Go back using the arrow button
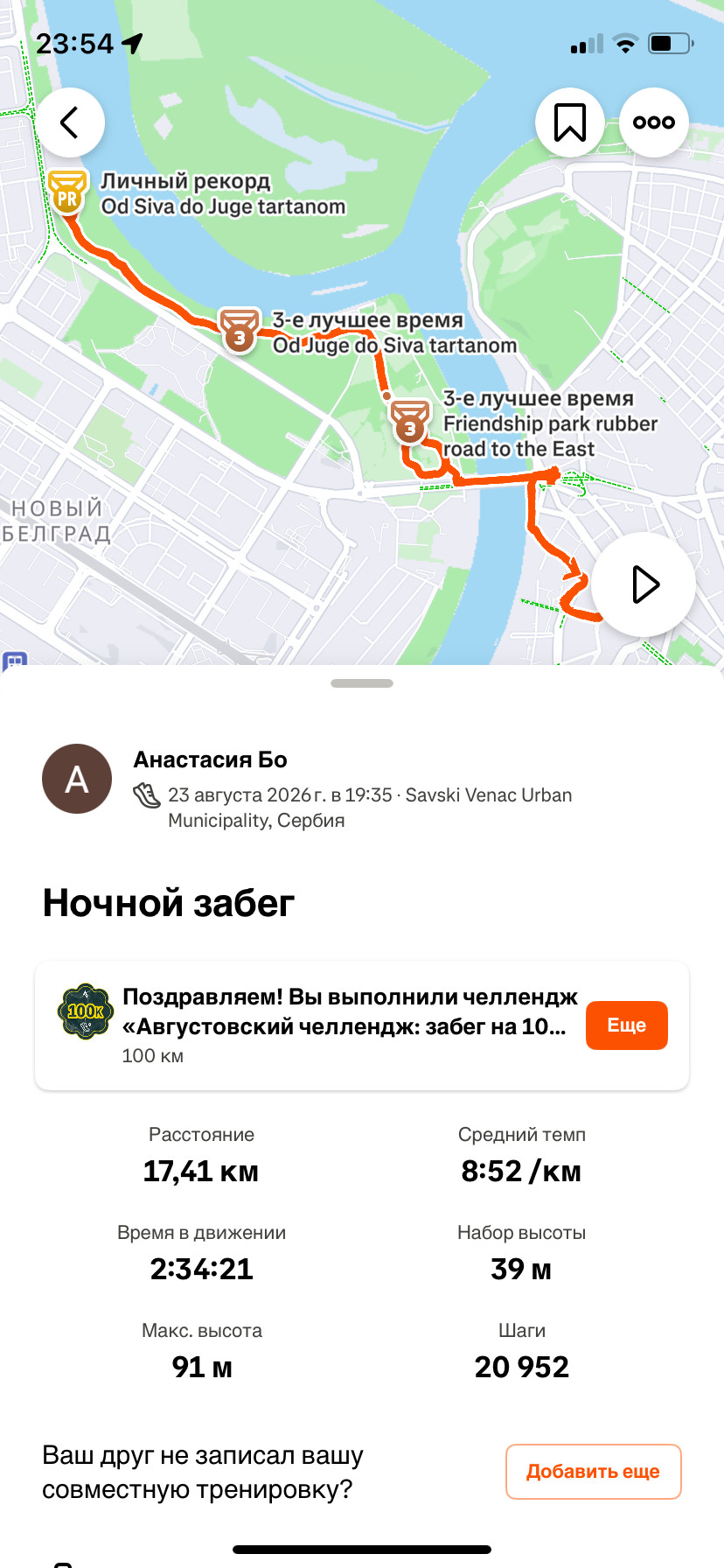Viewport: 724px width, 1568px height. (70, 122)
